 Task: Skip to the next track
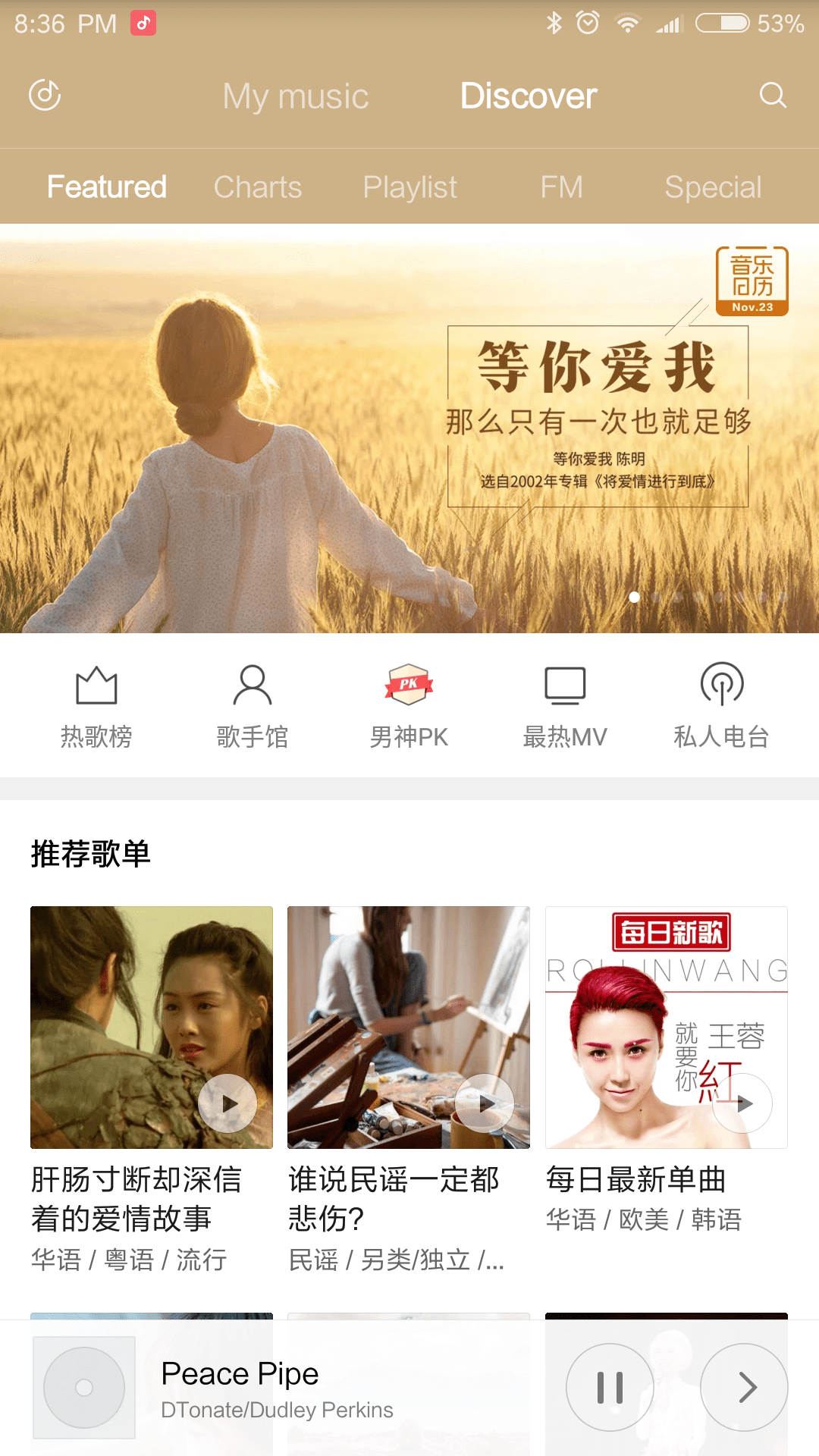[x=744, y=1387]
